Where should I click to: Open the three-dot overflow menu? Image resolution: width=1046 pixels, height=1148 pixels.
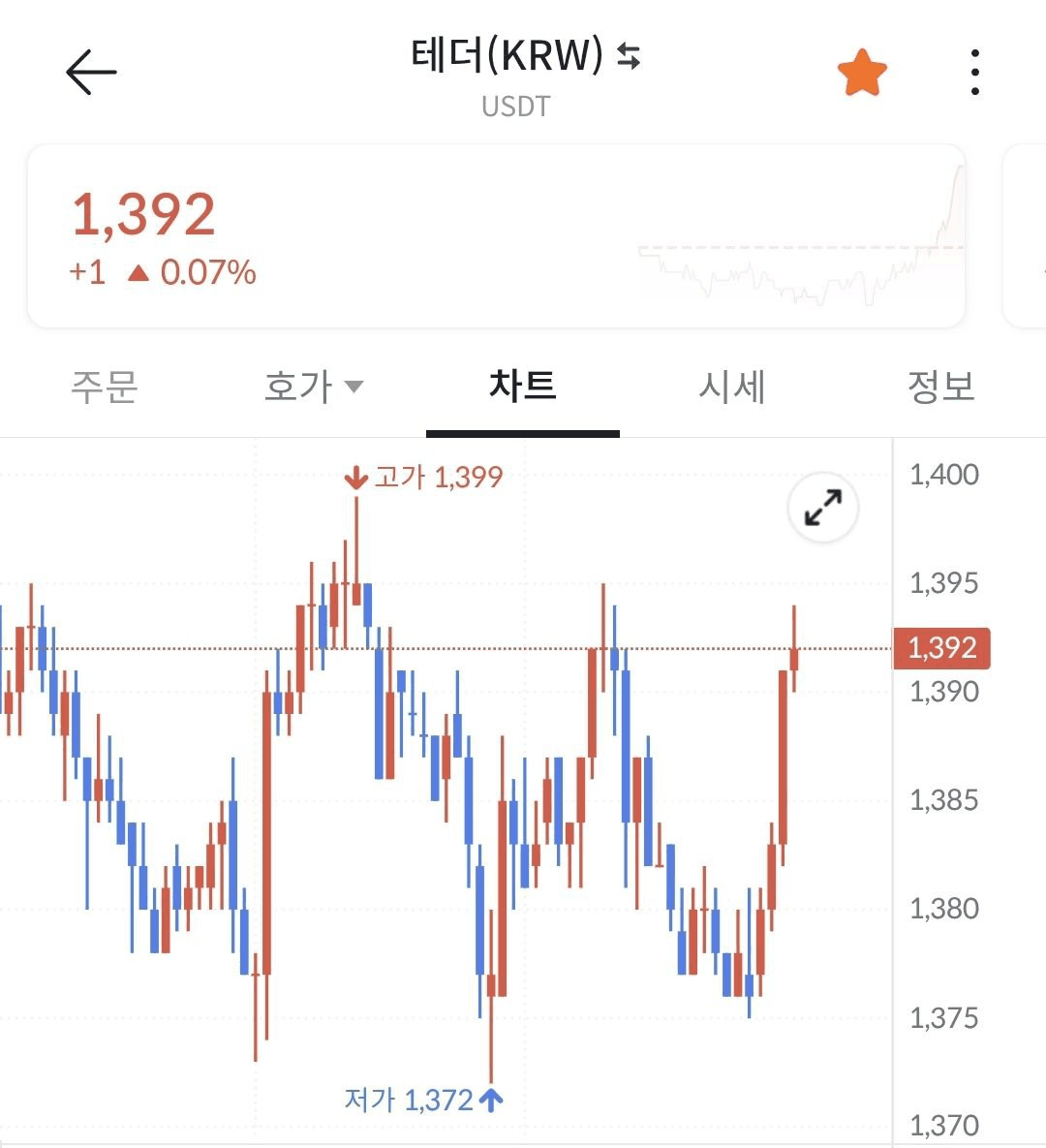975,71
